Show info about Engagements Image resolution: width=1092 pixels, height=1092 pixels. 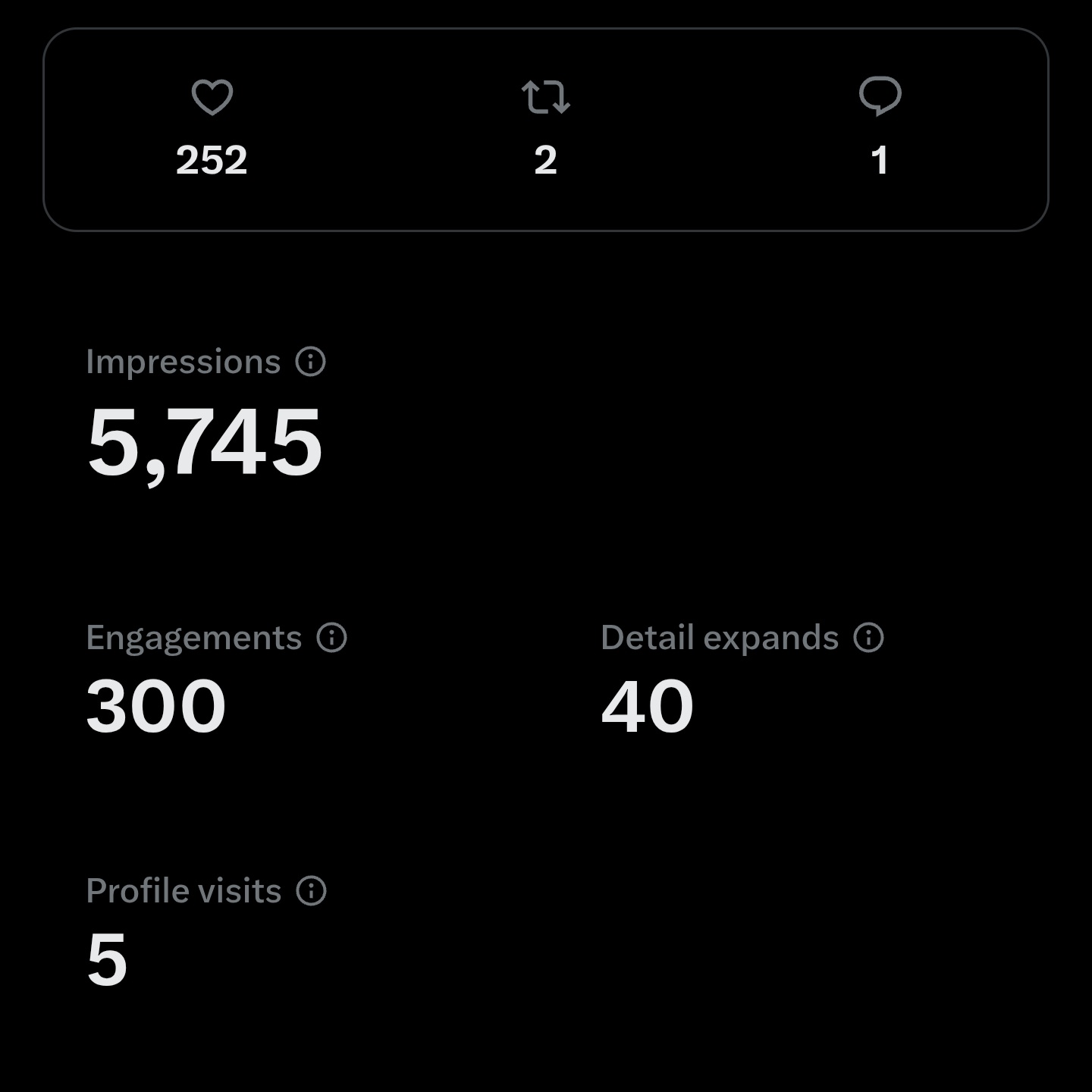331,638
